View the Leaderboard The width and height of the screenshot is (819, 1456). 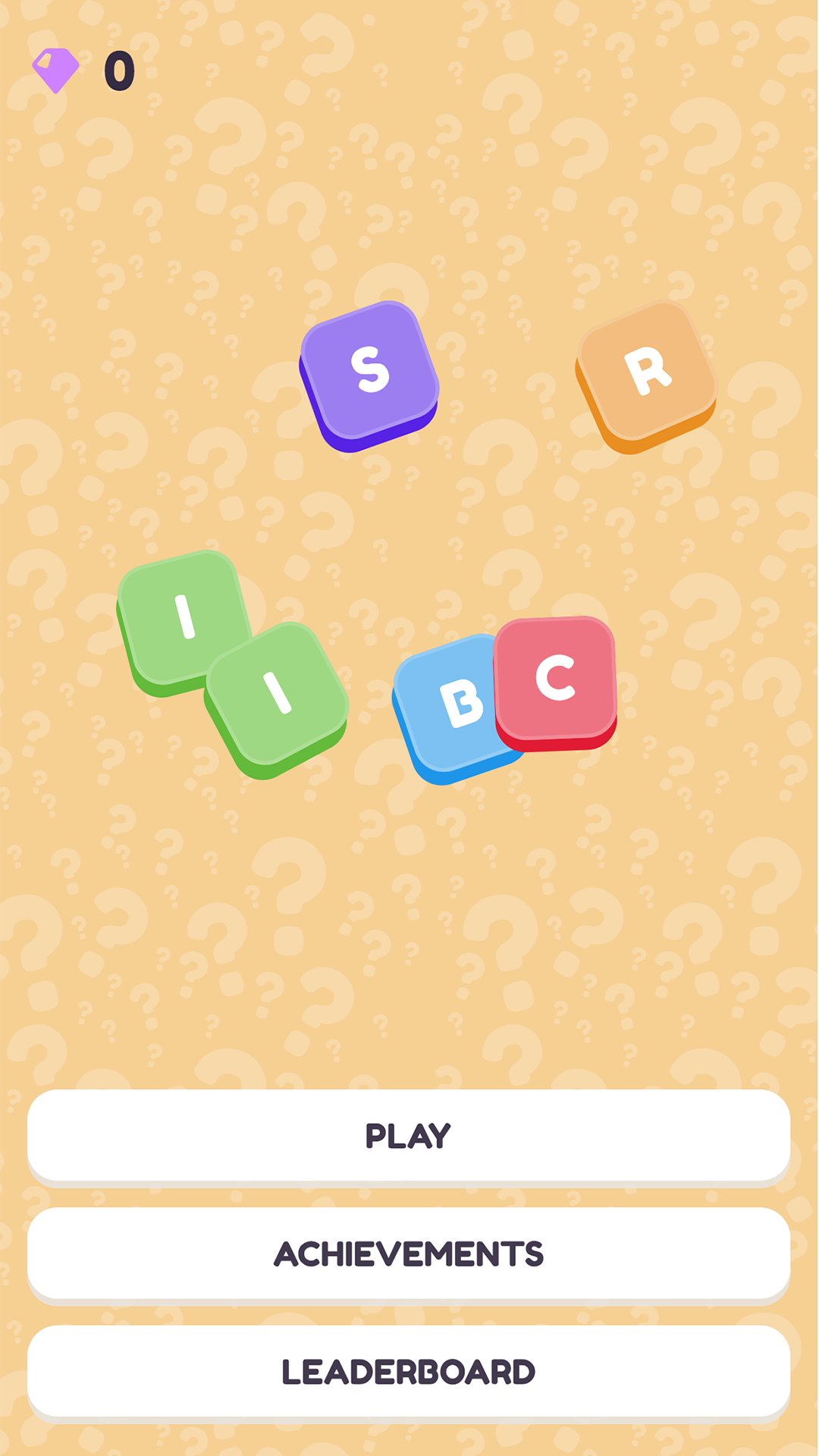coord(409,1371)
